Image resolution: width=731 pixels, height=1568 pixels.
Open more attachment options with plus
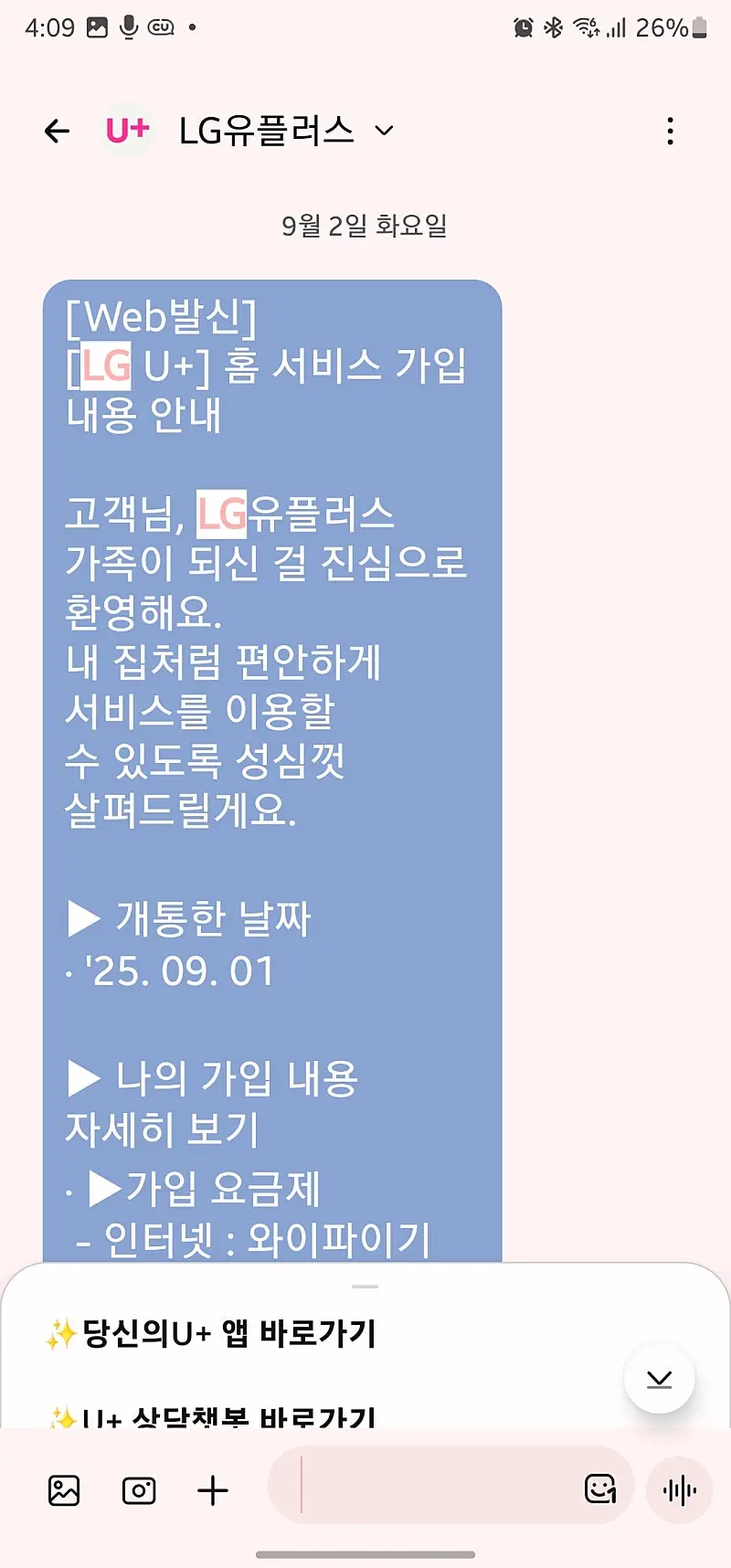[213, 1490]
